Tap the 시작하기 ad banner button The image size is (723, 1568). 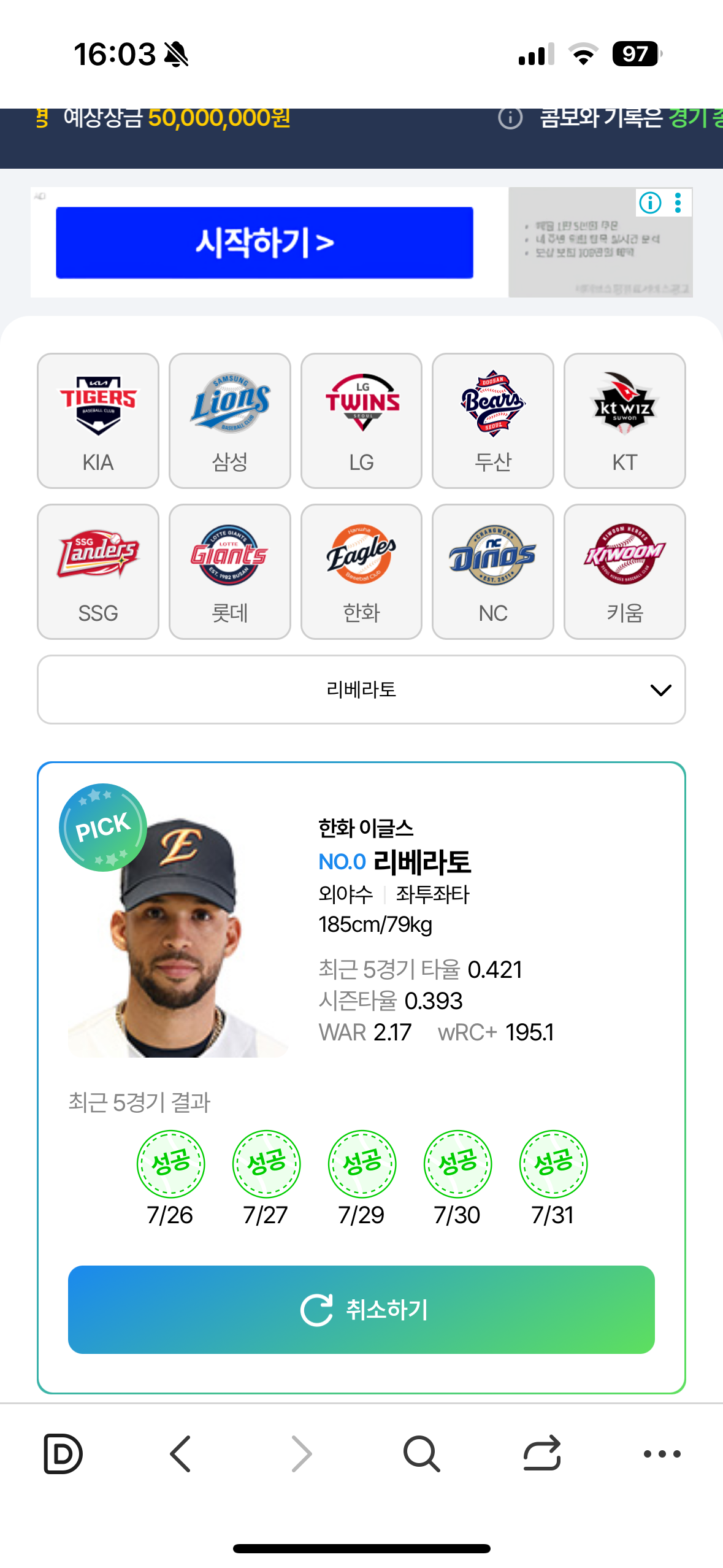(264, 242)
